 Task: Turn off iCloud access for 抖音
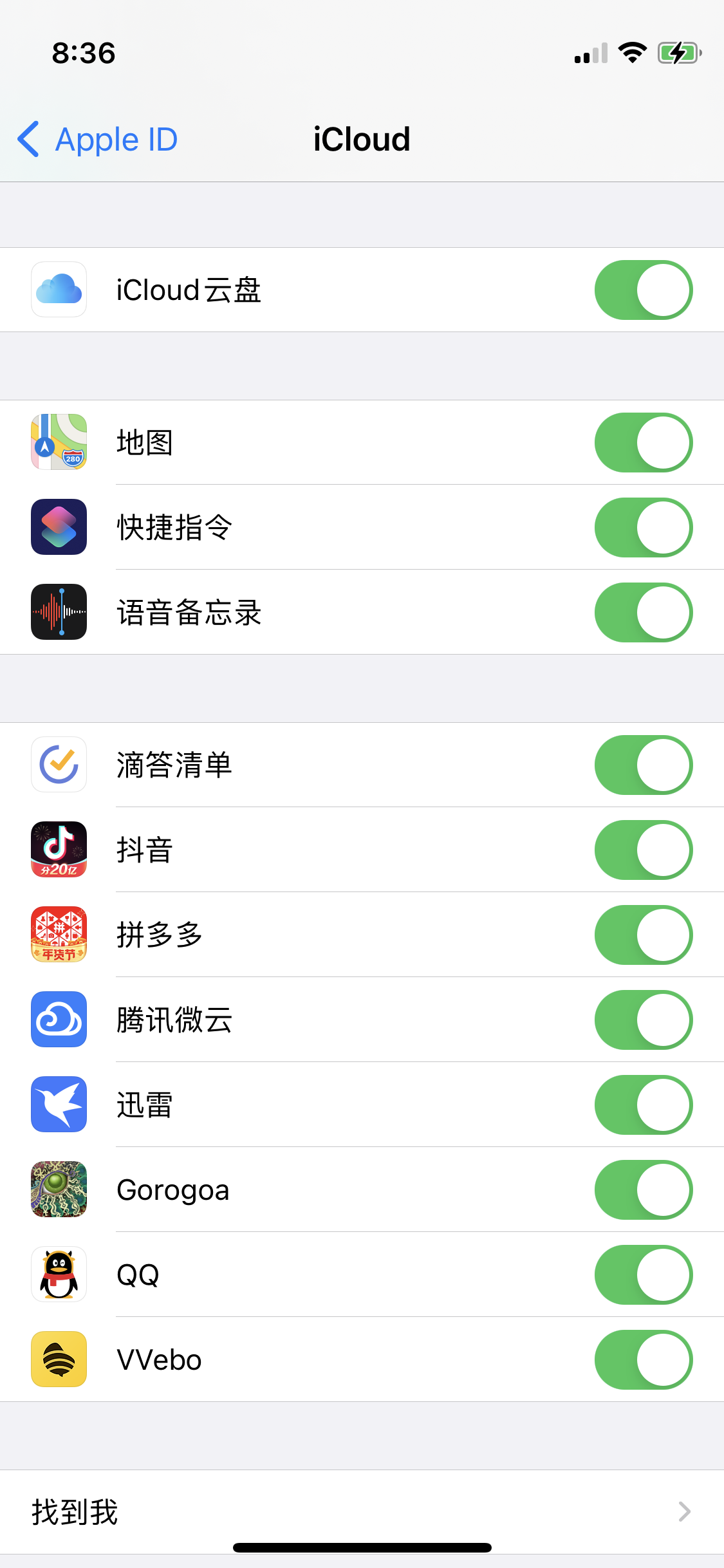[643, 850]
